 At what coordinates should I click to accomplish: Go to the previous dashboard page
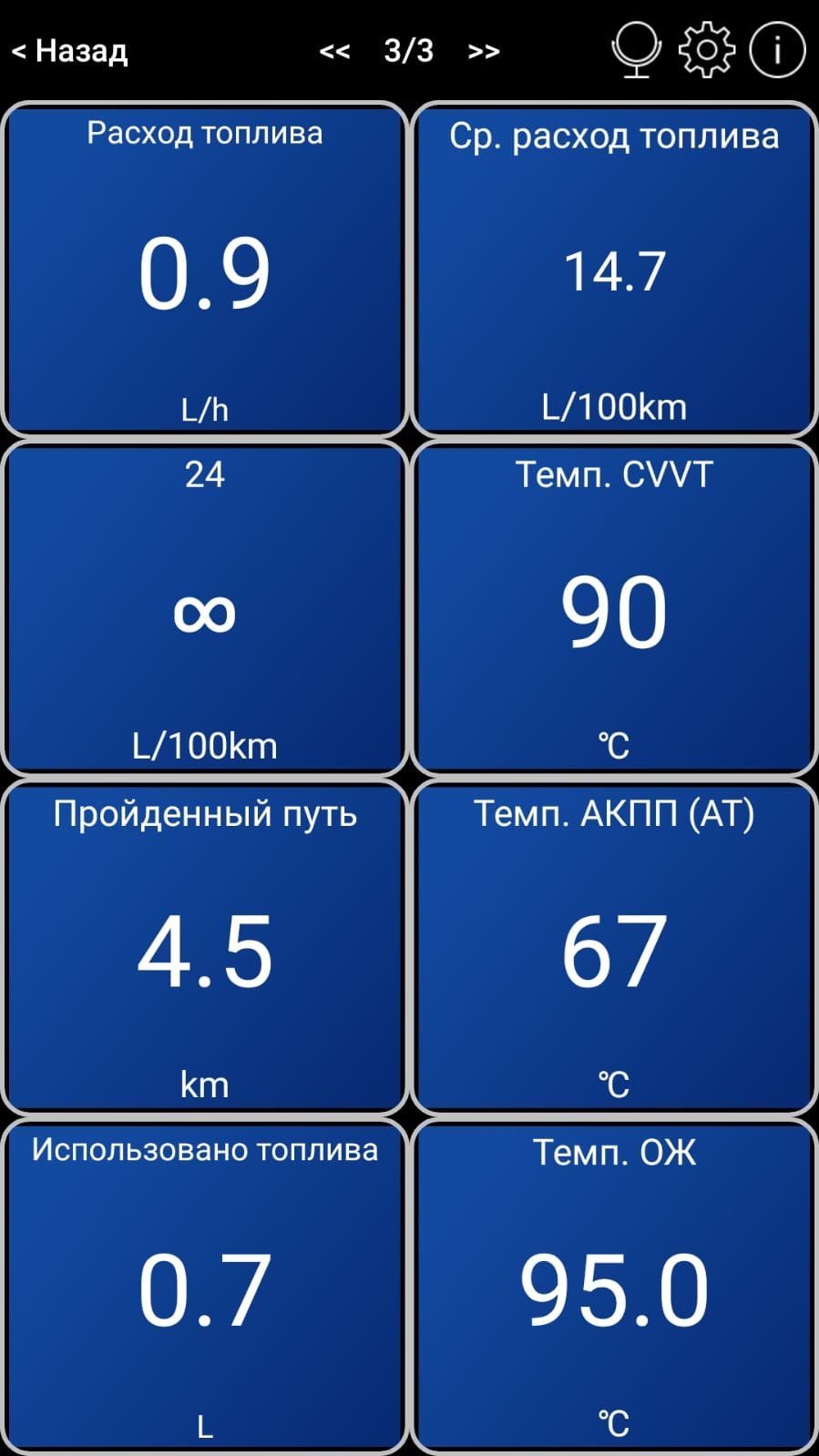tap(334, 51)
